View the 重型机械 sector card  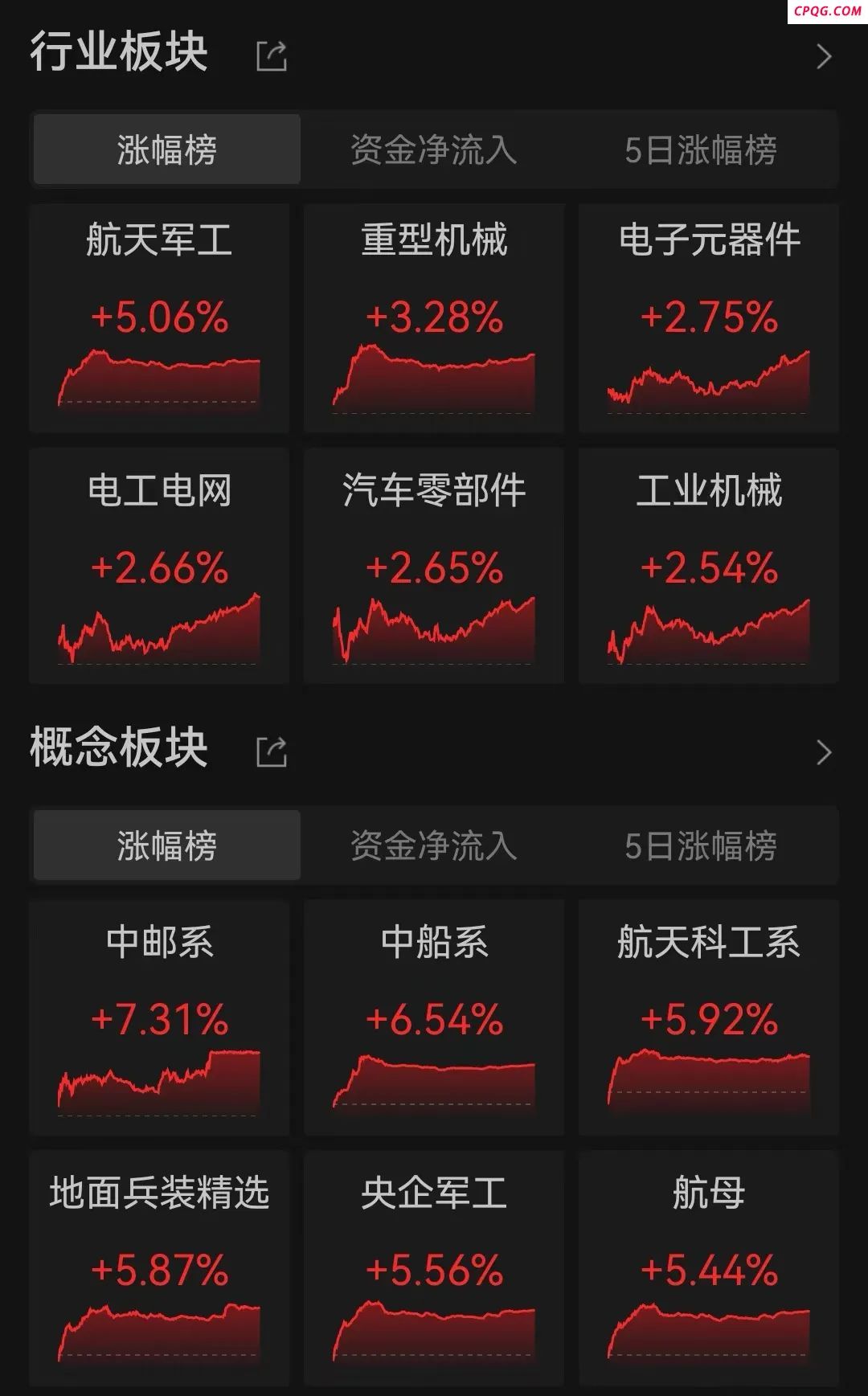tap(434, 318)
